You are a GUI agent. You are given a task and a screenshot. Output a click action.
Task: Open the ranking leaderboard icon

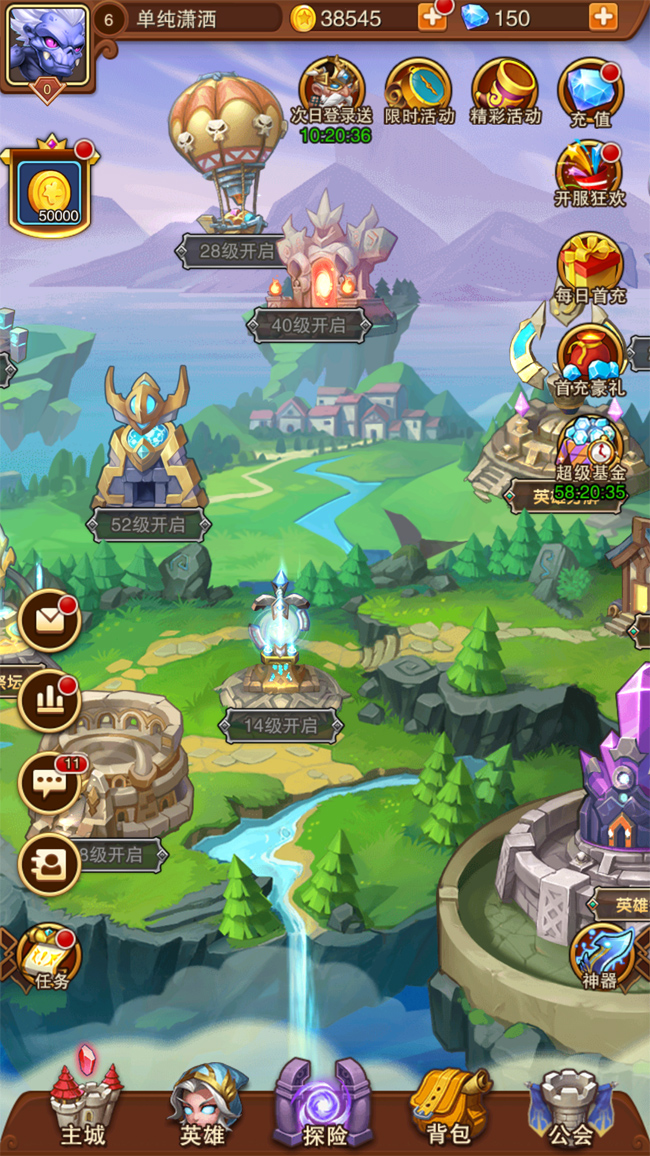point(49,701)
